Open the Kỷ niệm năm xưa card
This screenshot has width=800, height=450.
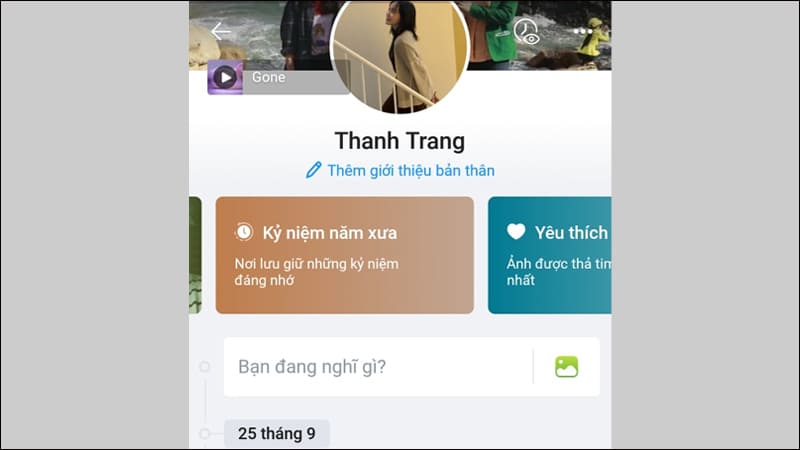coord(344,255)
